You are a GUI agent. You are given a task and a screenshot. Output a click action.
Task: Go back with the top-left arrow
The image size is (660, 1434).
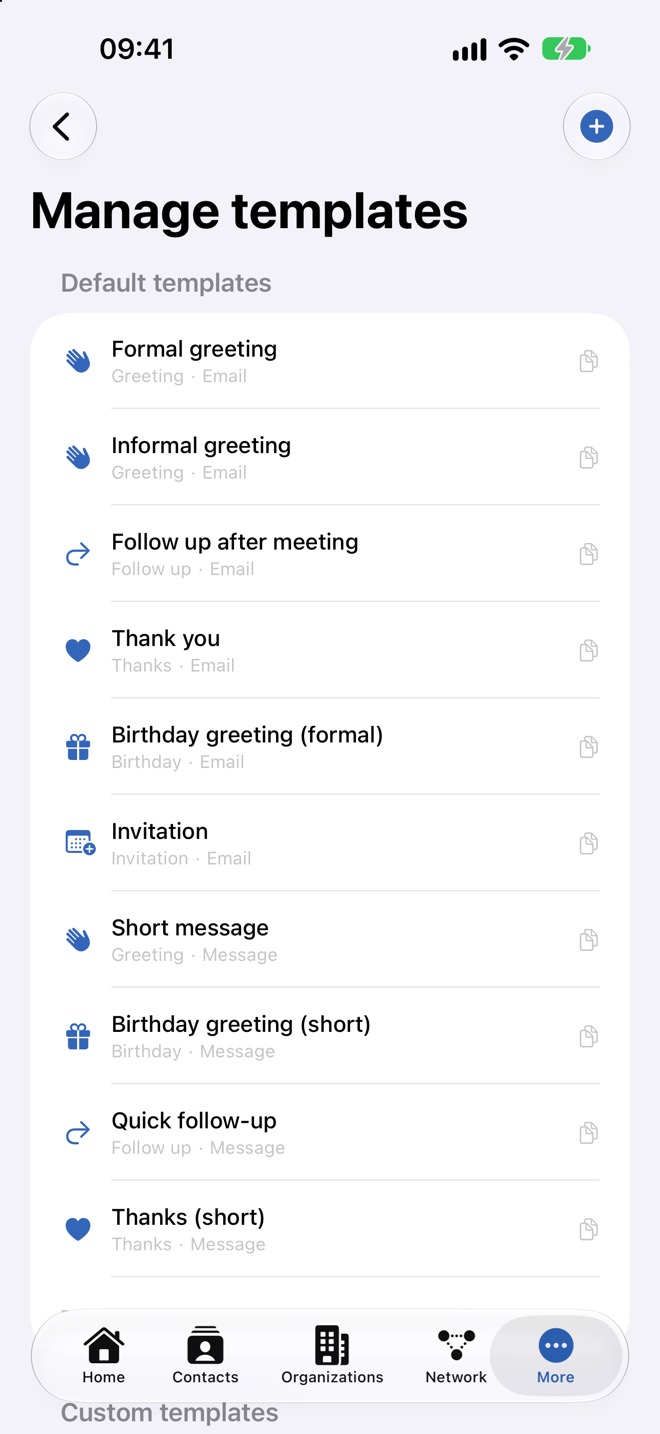point(63,127)
